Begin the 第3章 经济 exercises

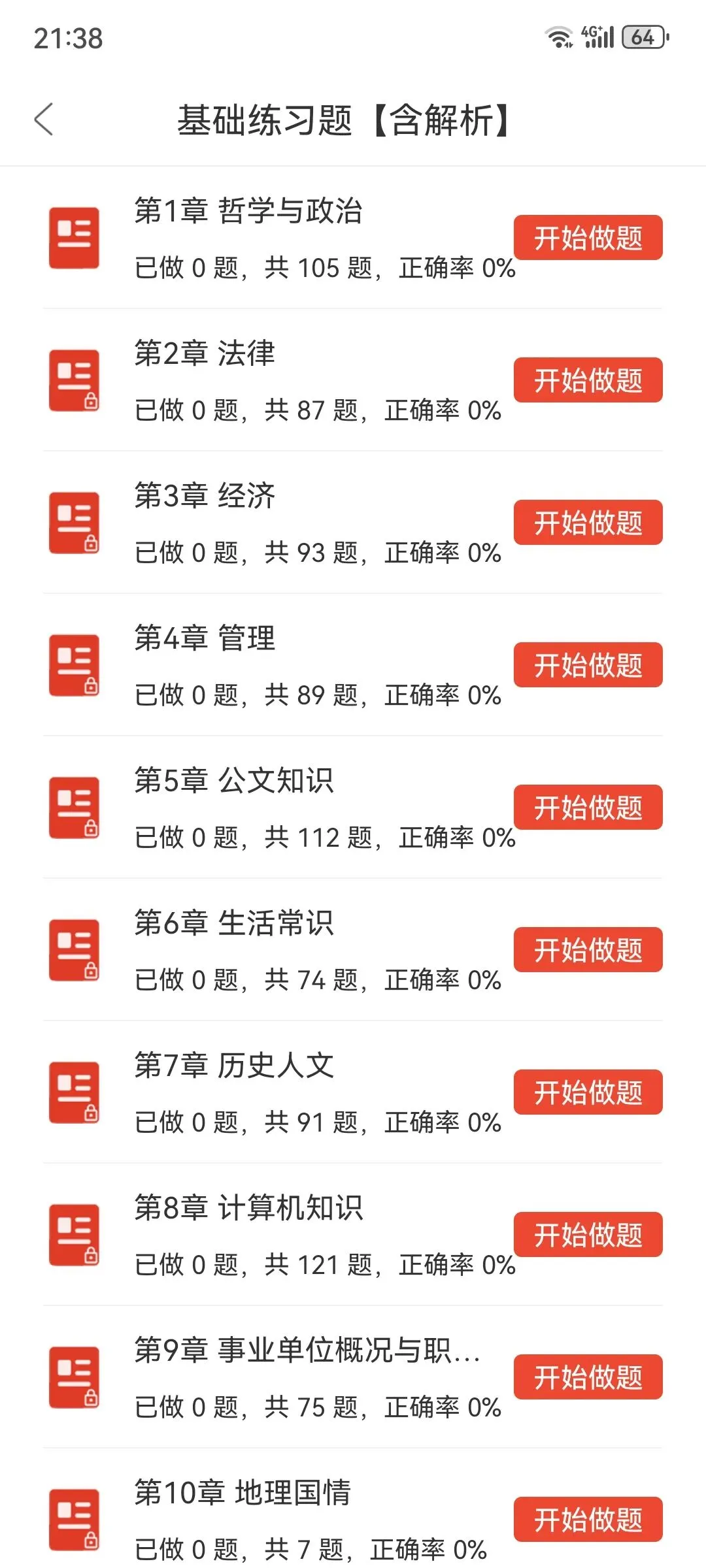point(588,523)
